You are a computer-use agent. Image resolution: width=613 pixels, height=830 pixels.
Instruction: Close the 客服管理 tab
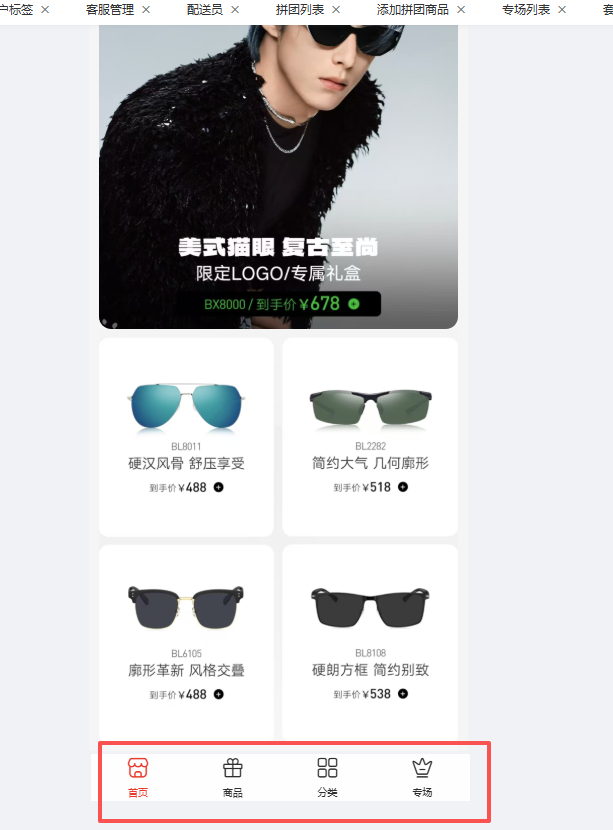pyautogui.click(x=146, y=10)
